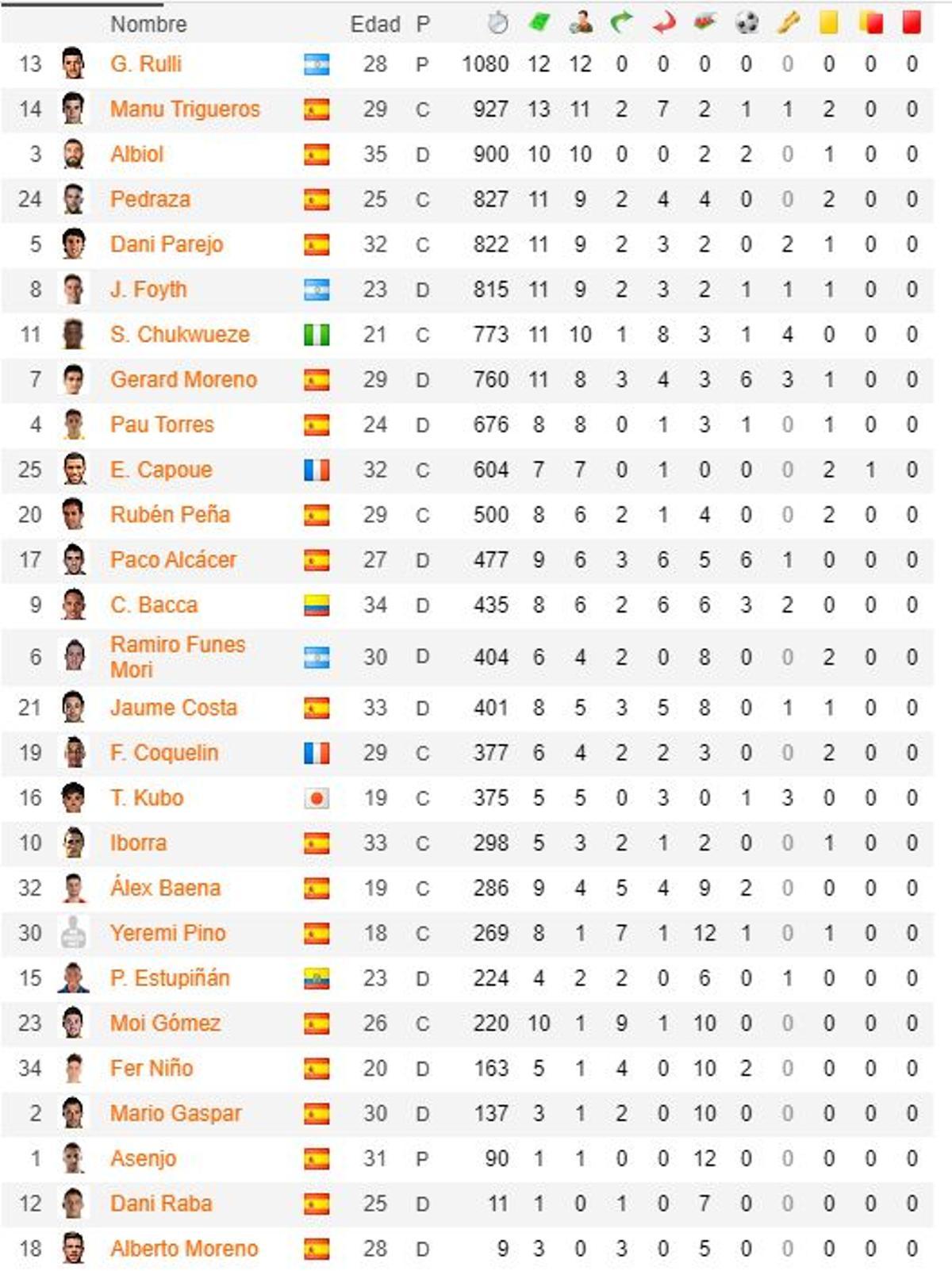Select T. Kubo from the list
The width and height of the screenshot is (952, 1271).
point(147,798)
